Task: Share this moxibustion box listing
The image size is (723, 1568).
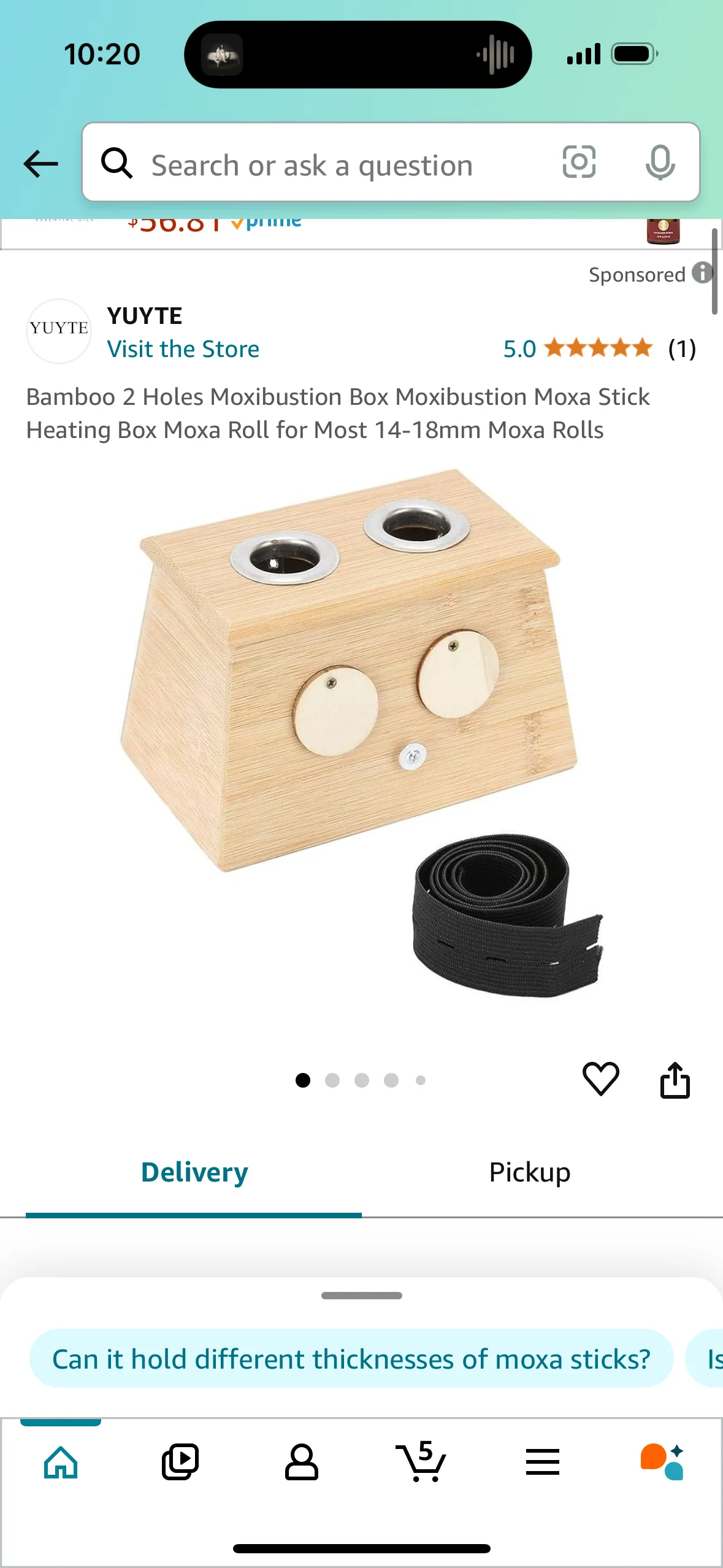Action: coord(675,1080)
